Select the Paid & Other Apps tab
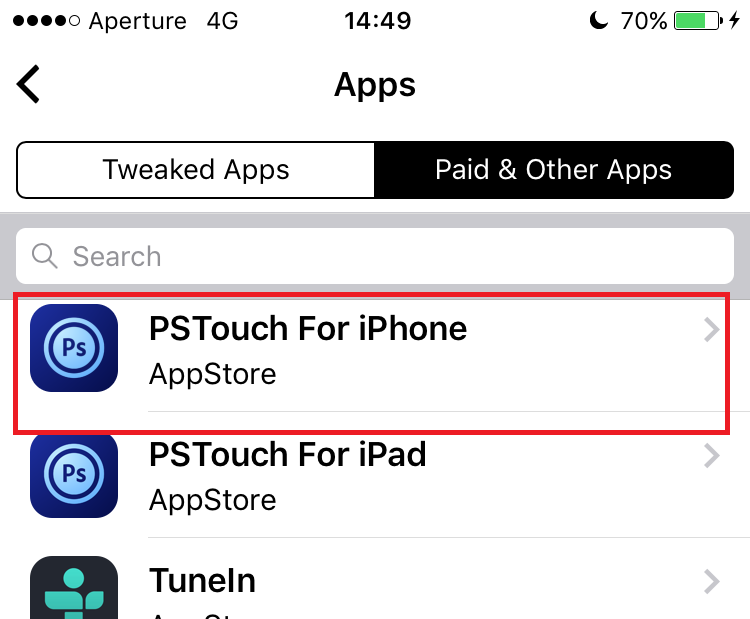The width and height of the screenshot is (750, 619). point(553,170)
